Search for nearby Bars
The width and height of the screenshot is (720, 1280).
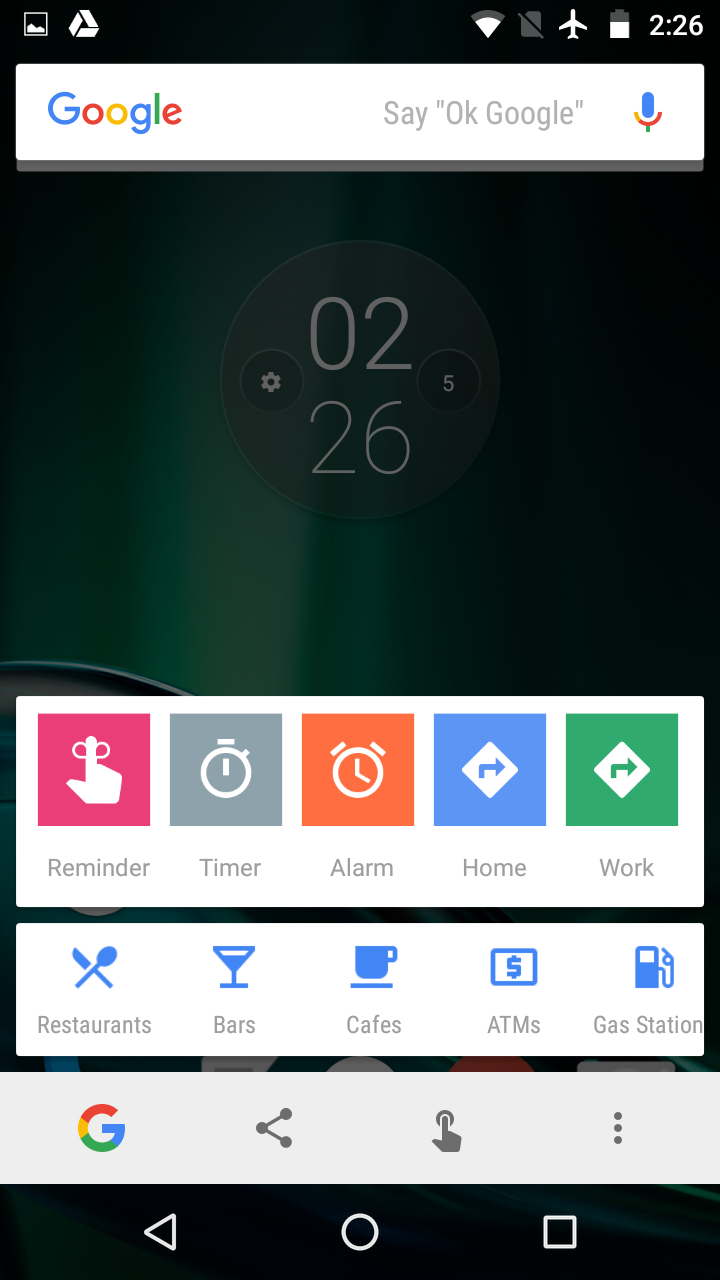[234, 990]
